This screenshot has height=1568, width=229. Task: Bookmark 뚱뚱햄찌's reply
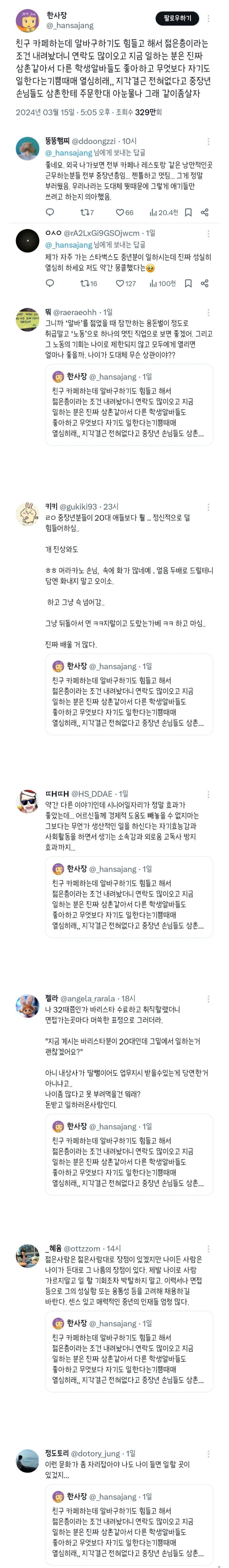click(188, 212)
